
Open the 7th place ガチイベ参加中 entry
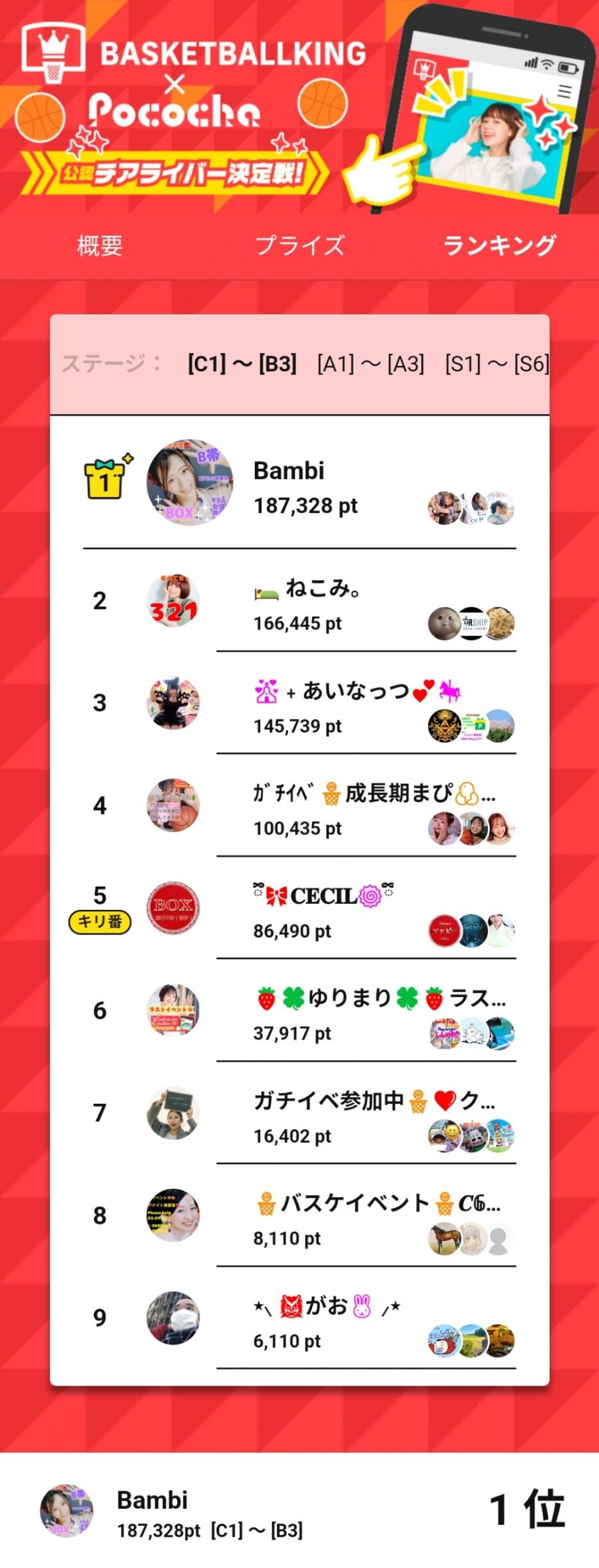(299, 1114)
